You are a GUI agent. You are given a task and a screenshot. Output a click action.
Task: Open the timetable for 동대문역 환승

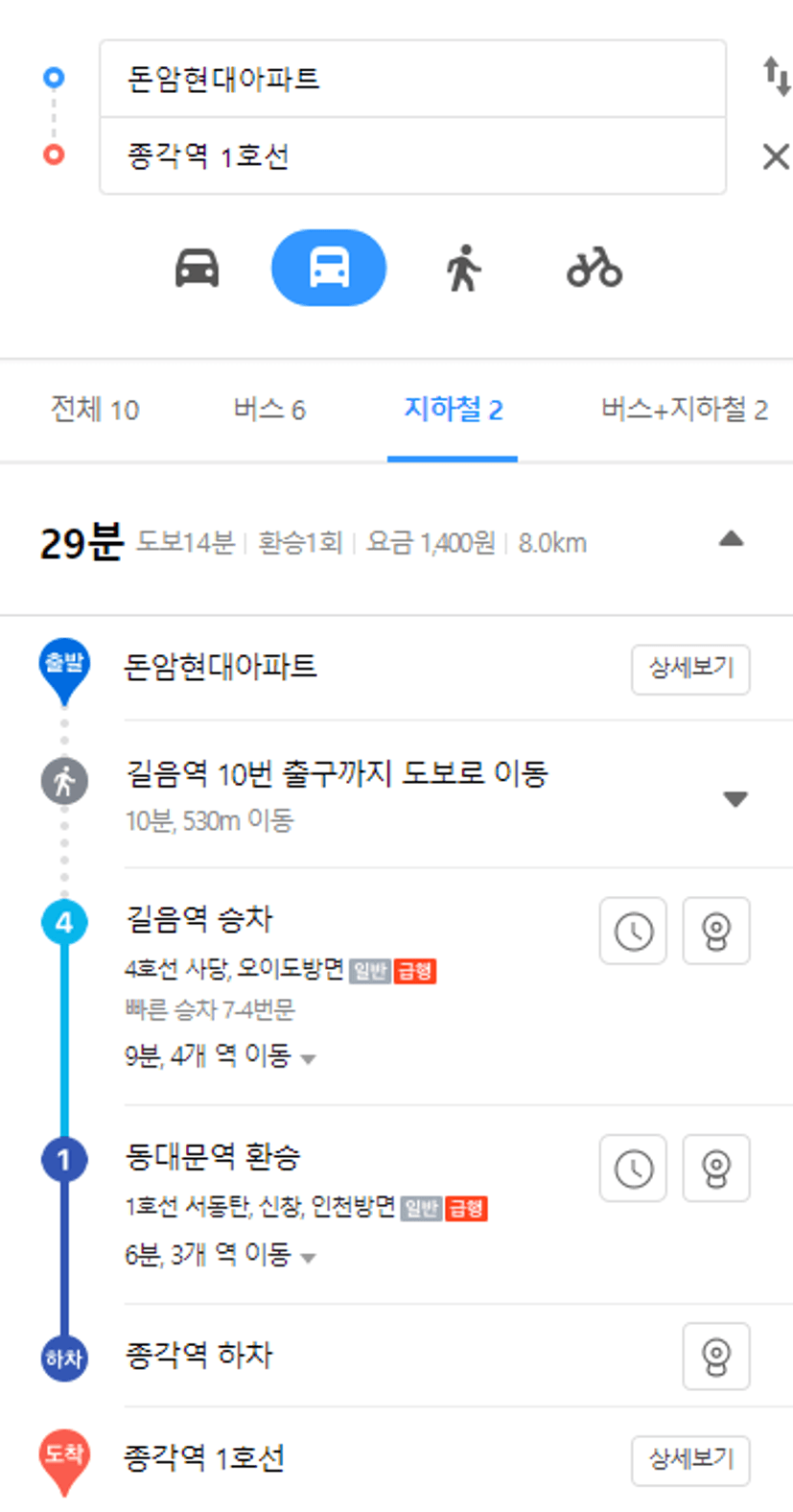tap(633, 1168)
